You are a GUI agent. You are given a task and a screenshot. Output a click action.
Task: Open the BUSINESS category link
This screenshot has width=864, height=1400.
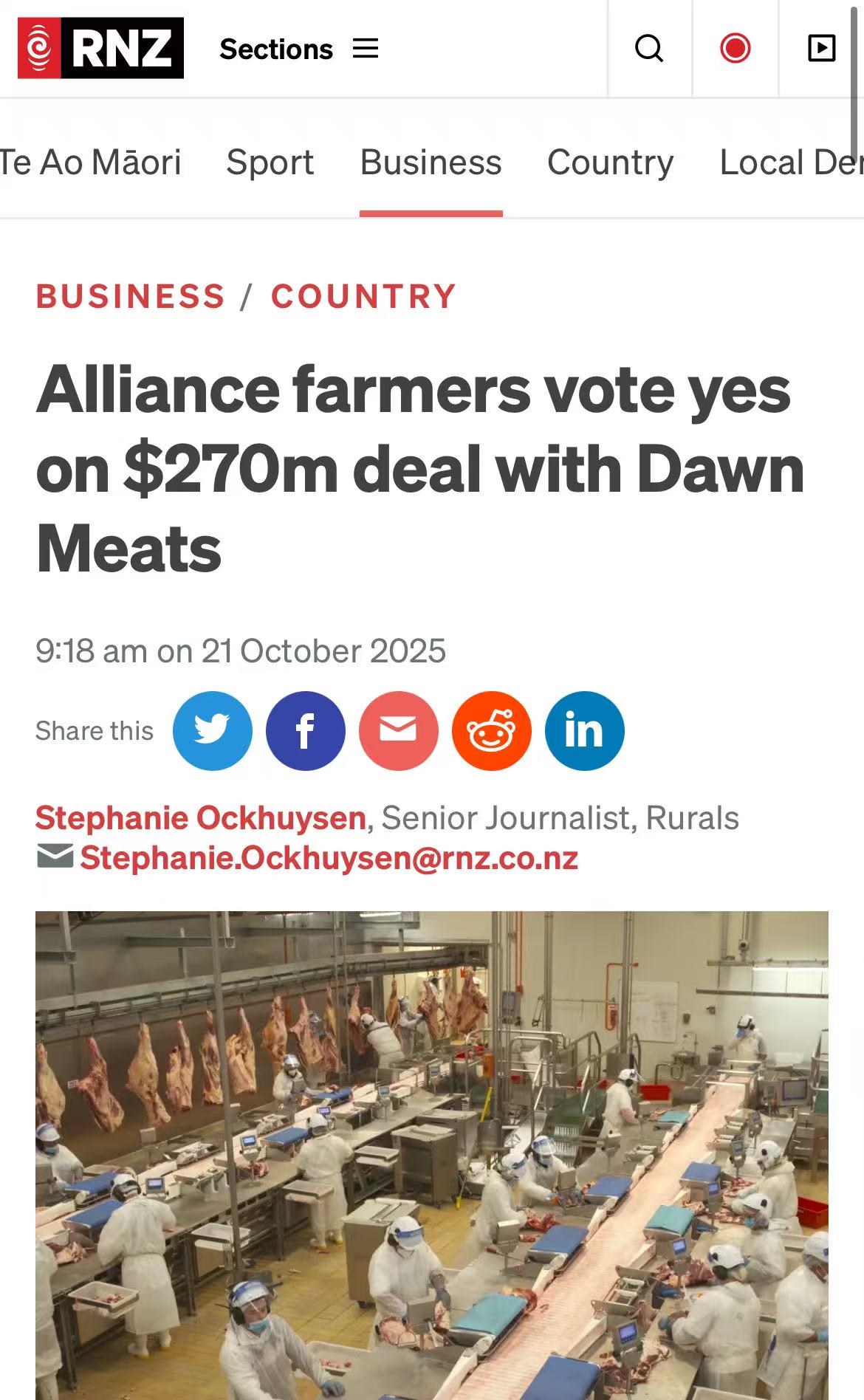[130, 297]
